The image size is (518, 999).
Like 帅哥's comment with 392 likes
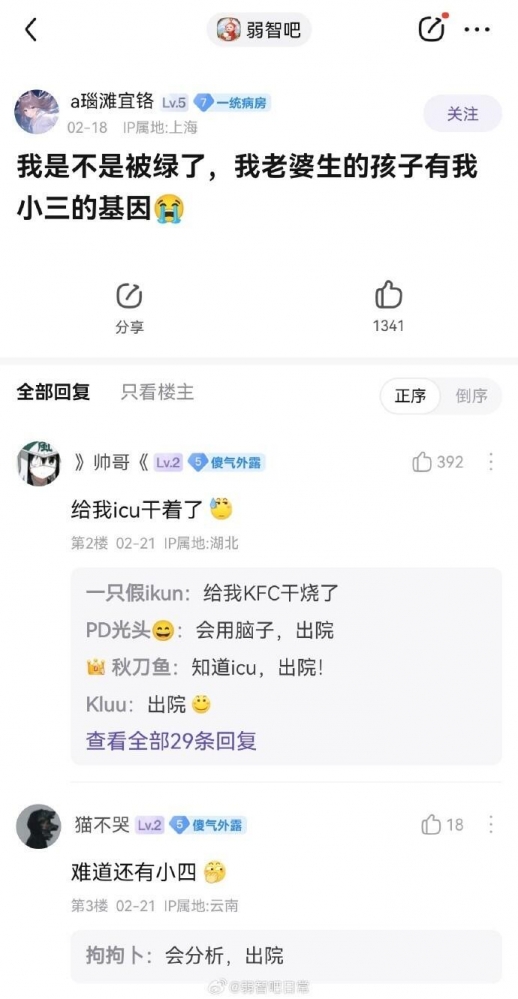pos(438,462)
